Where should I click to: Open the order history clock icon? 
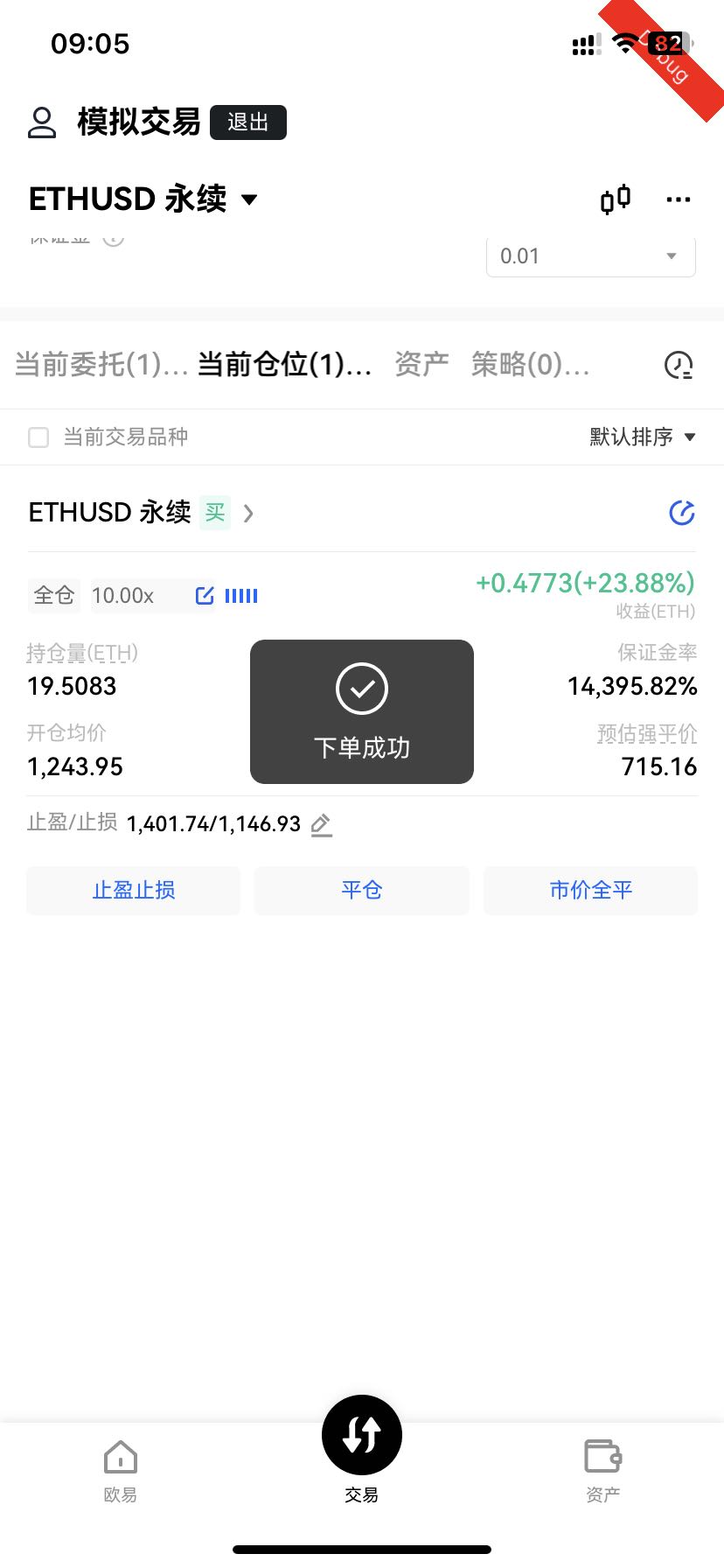point(679,365)
